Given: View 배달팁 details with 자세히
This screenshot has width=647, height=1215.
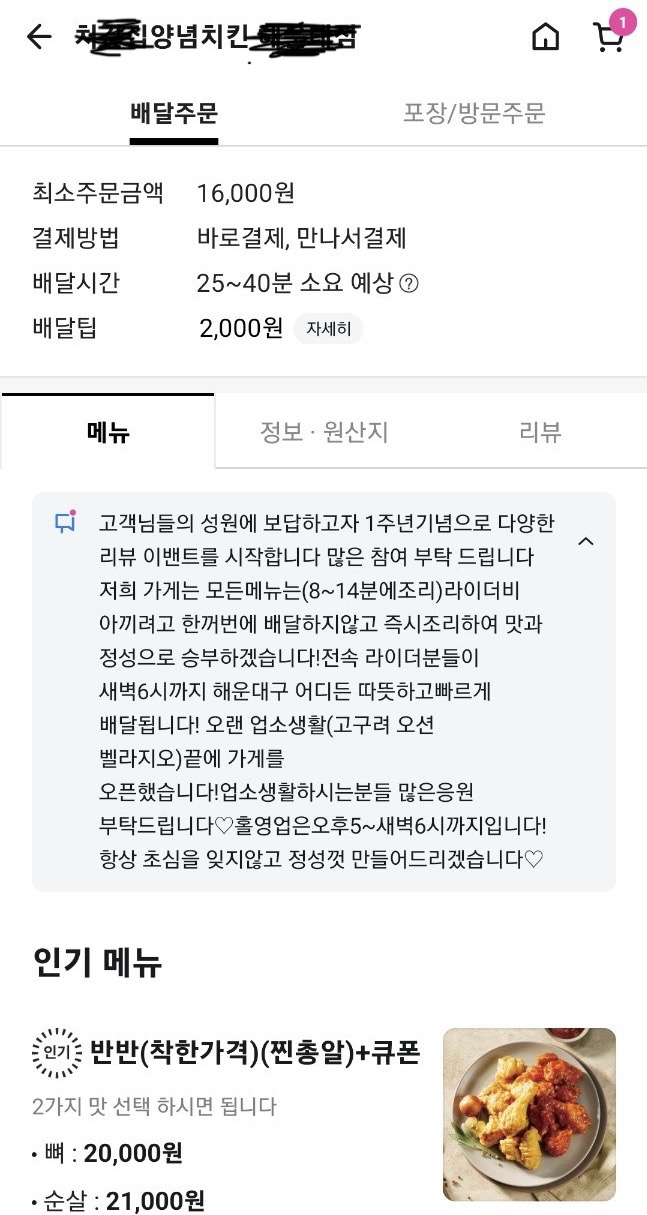Looking at the screenshot, I should pyautogui.click(x=328, y=328).
